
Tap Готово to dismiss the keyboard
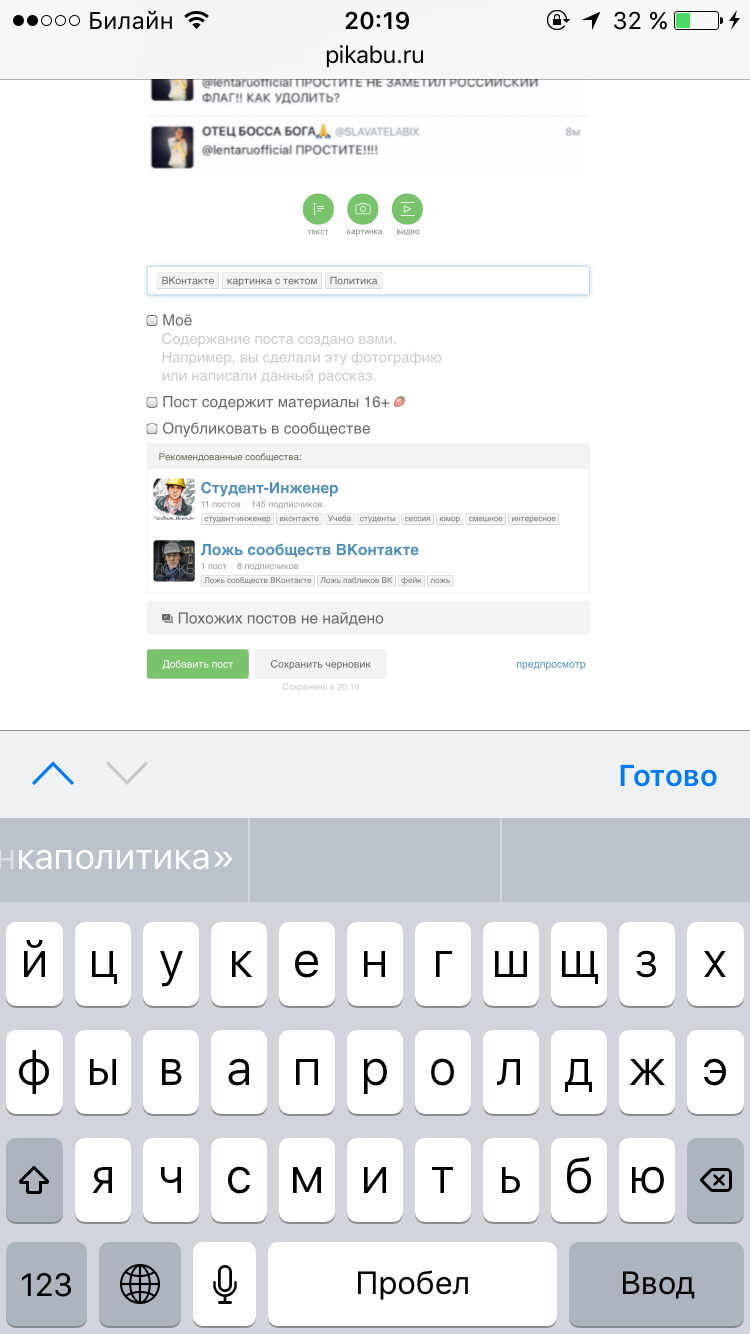[667, 775]
